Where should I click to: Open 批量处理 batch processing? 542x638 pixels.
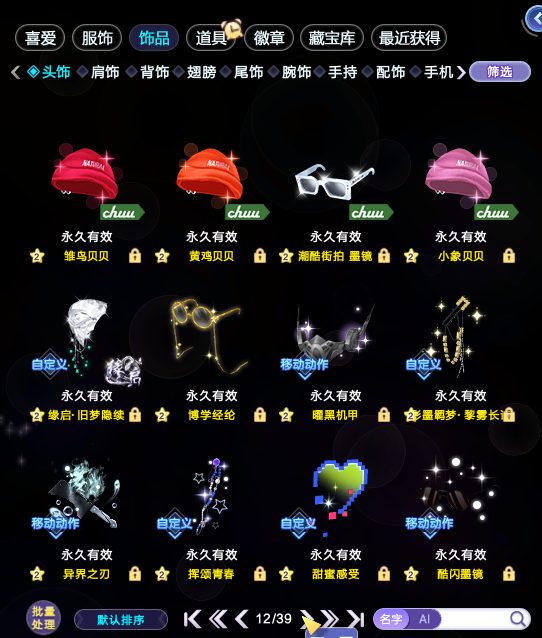click(43, 618)
